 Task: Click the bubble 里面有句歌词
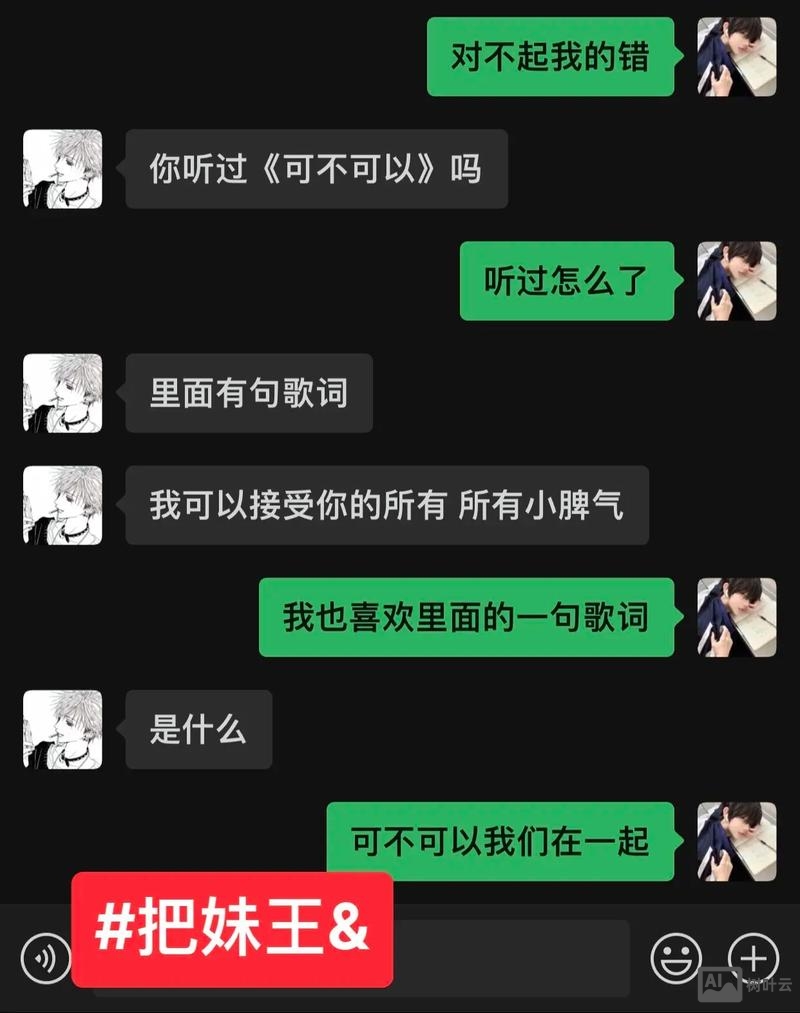pos(248,394)
